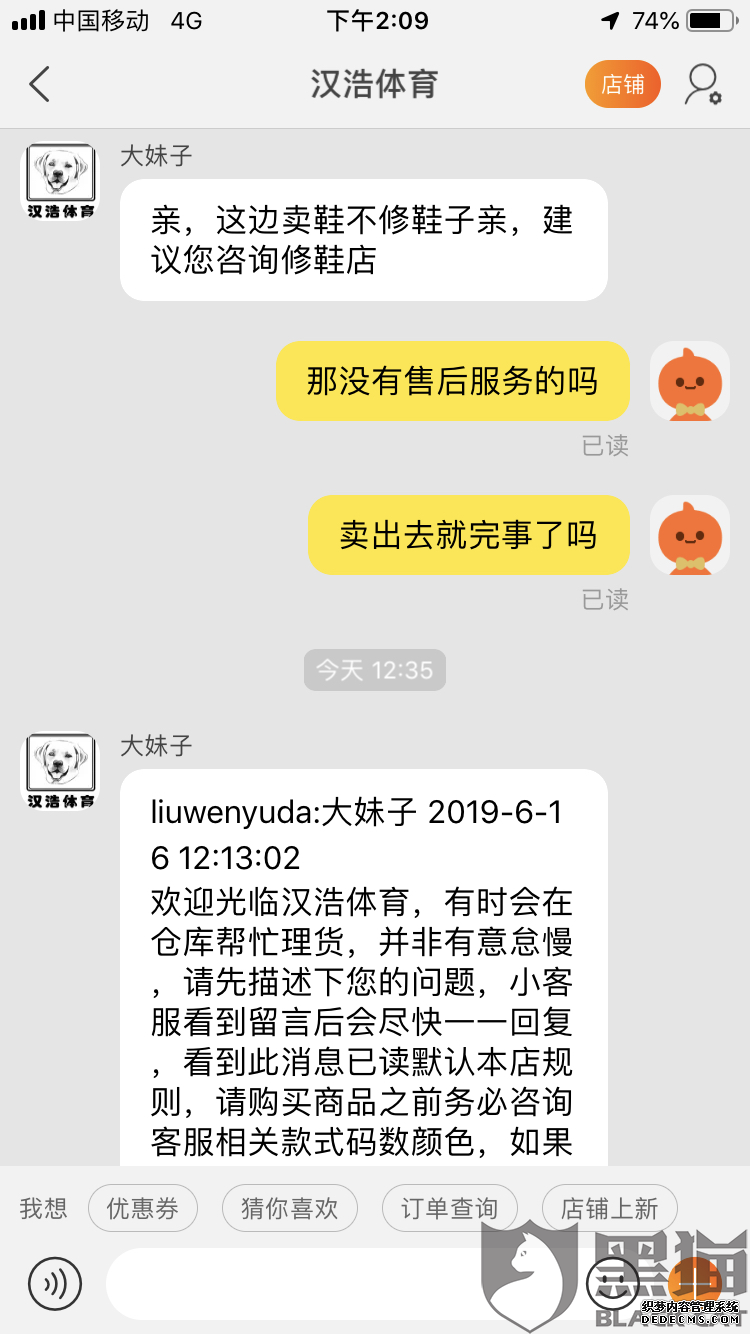Go back from 汉浩体育 chat
The height and width of the screenshot is (1334, 750).
click(39, 85)
